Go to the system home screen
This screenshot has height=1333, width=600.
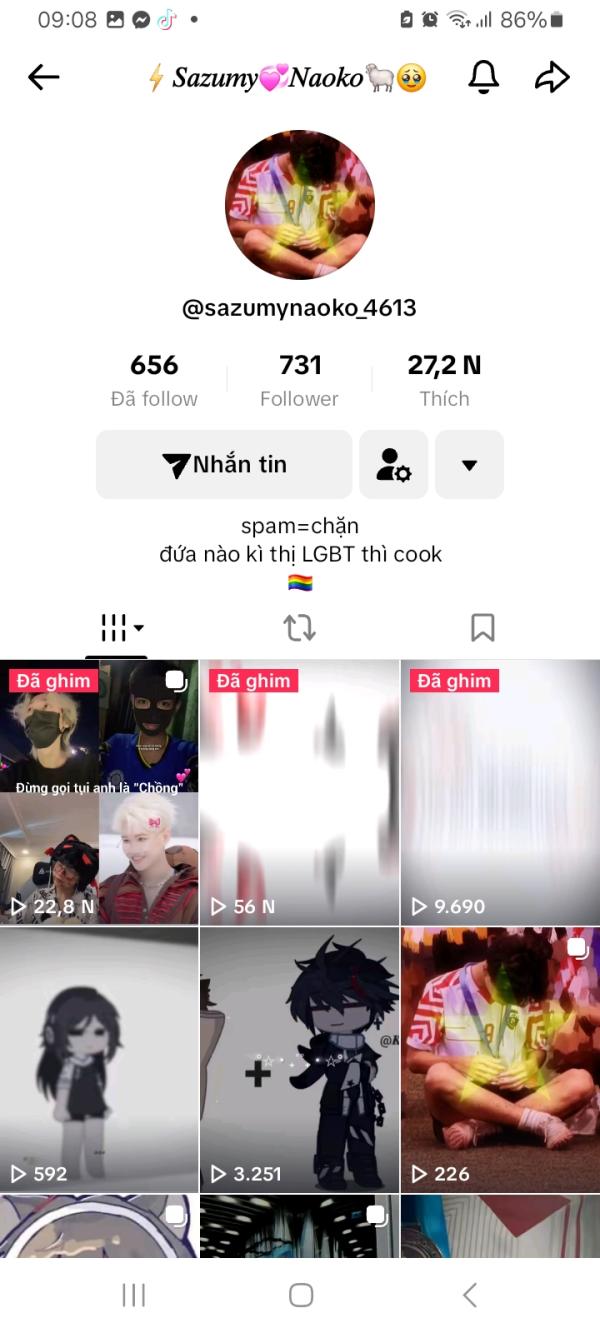pos(300,1295)
